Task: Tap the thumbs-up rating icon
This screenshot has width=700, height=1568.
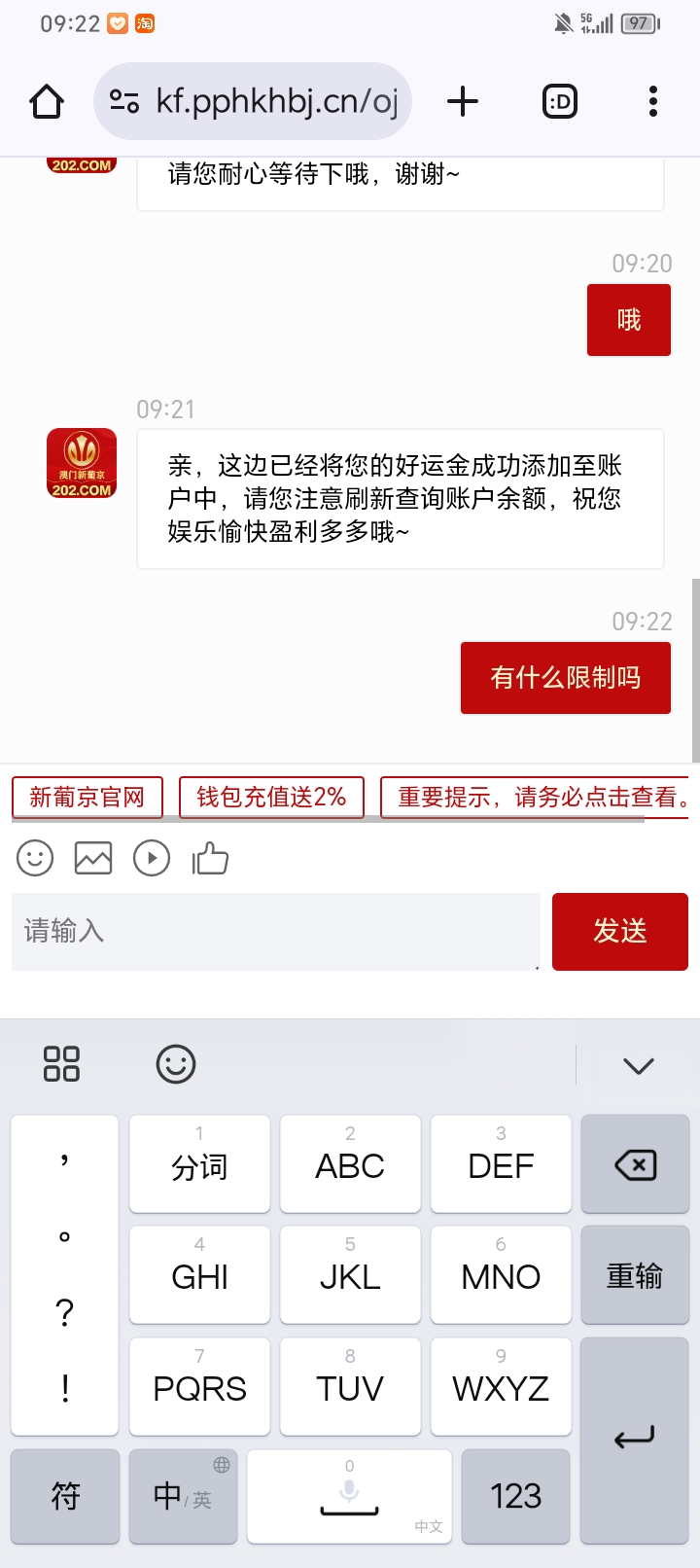Action: coord(210,858)
